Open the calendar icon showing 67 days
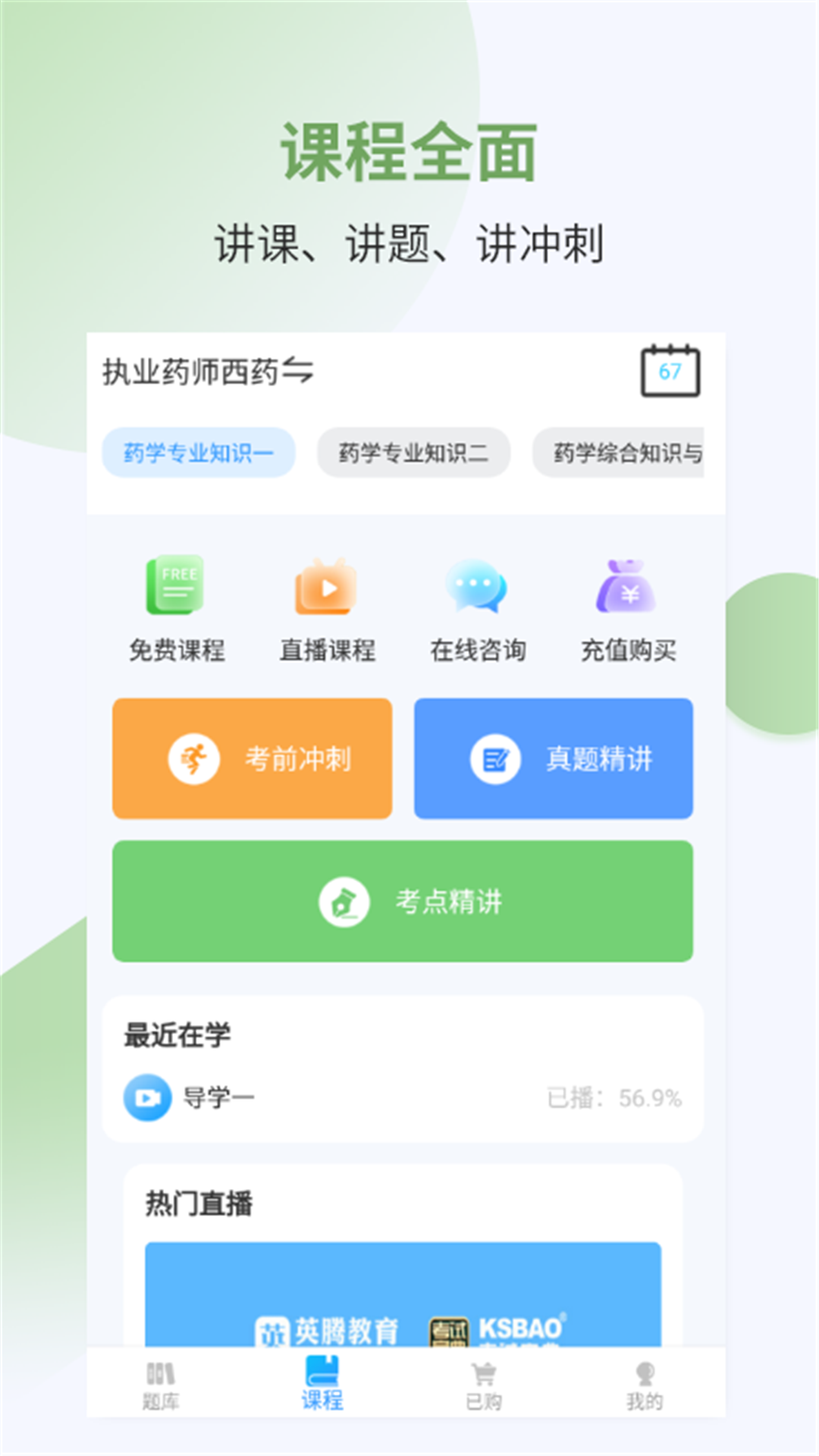Viewport: 819px width, 1456px height. coord(672,372)
